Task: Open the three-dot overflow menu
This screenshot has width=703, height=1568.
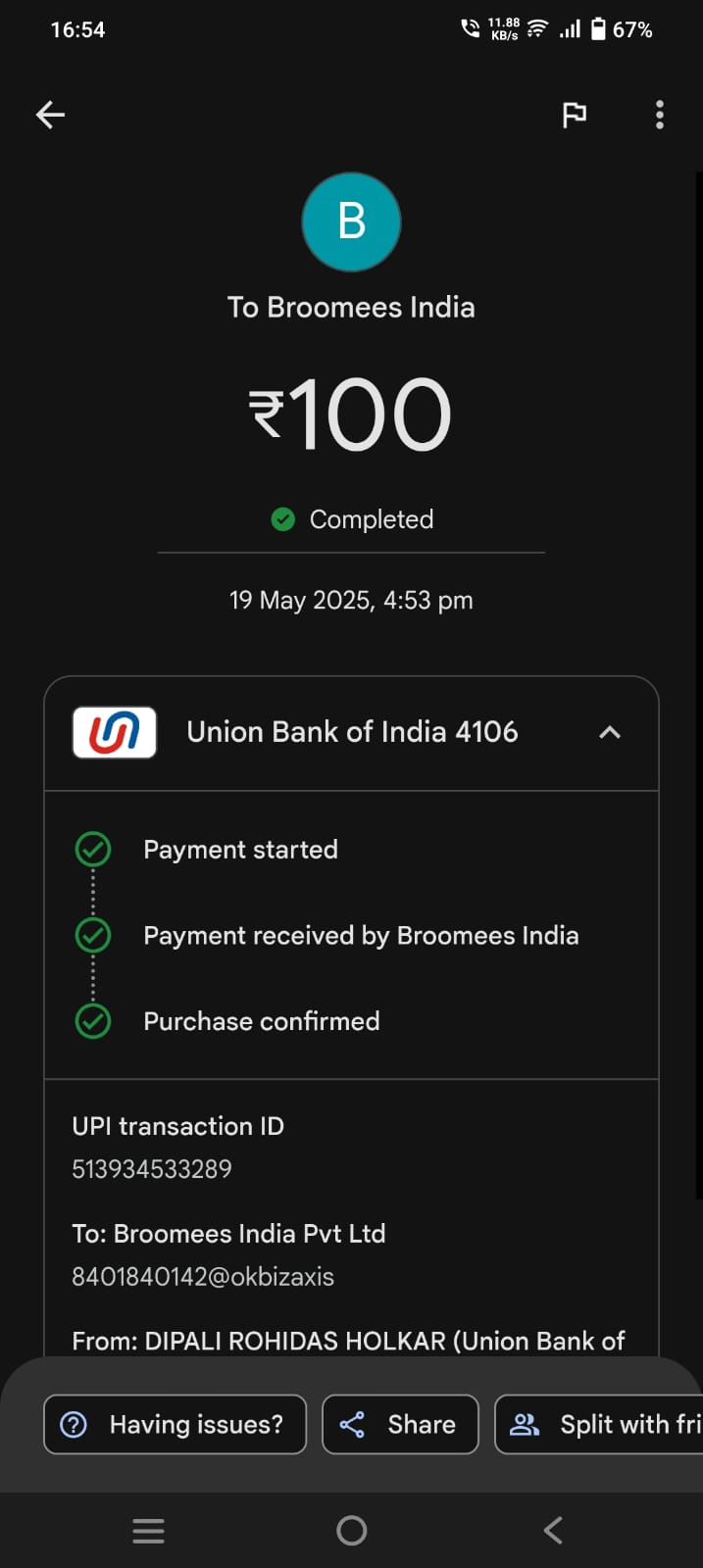Action: coord(660,116)
